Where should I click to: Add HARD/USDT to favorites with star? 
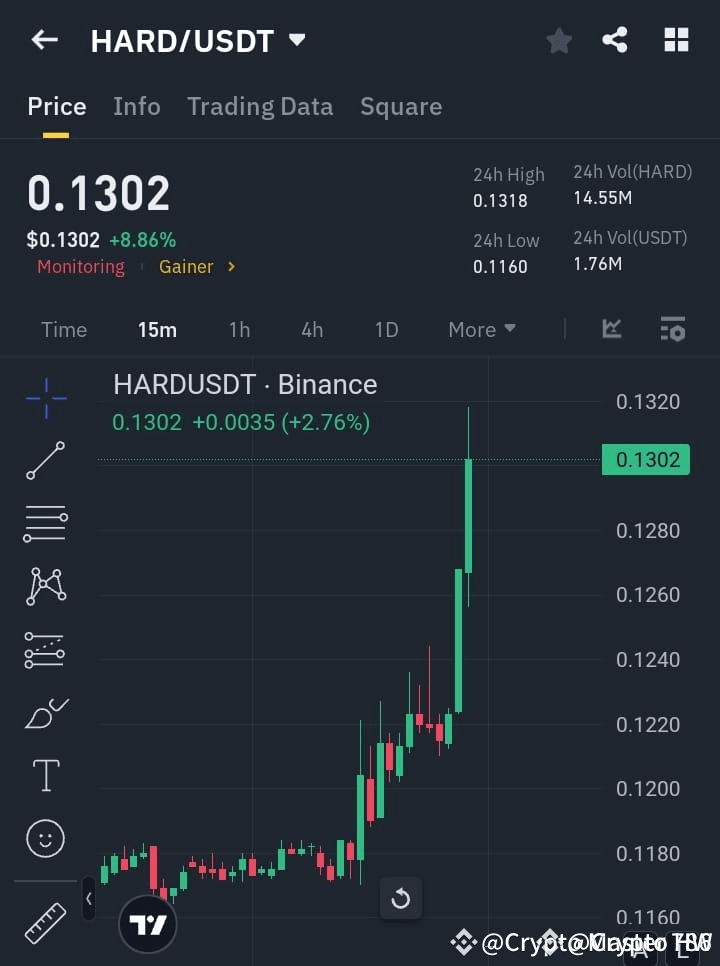tap(559, 40)
